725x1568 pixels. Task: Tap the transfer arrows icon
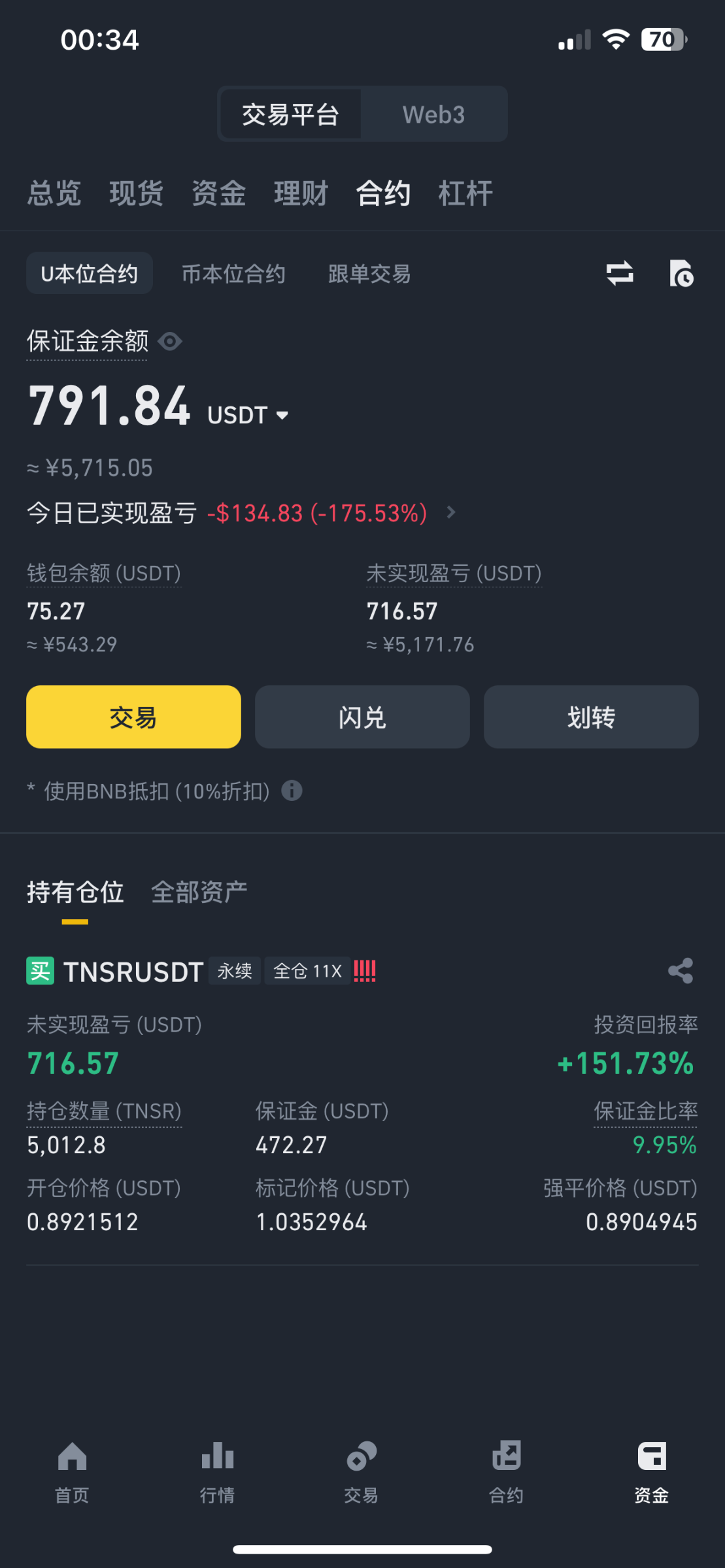click(x=619, y=273)
